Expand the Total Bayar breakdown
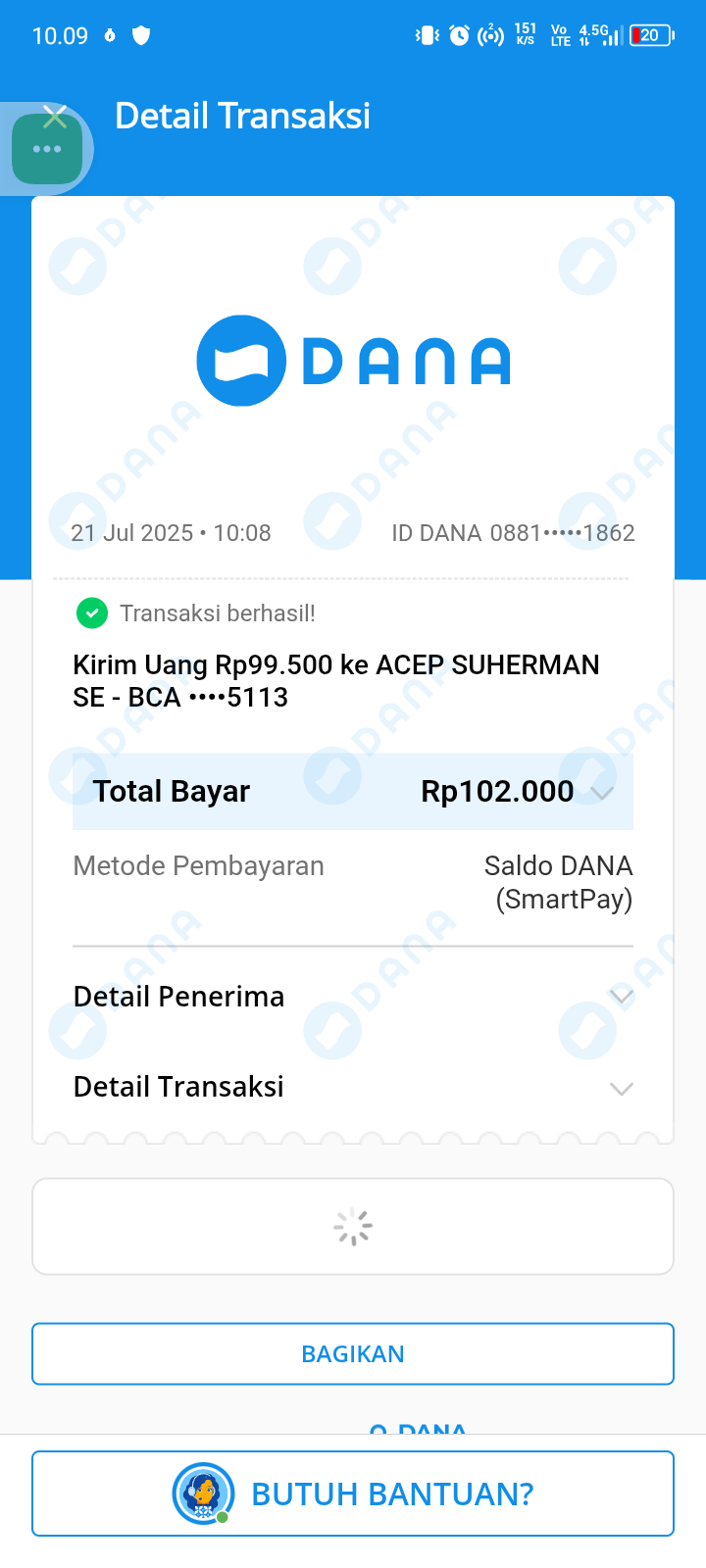 coord(353,792)
